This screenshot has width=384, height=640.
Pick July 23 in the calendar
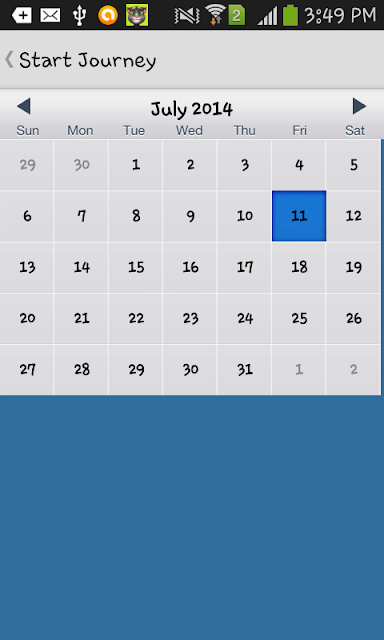[190, 318]
